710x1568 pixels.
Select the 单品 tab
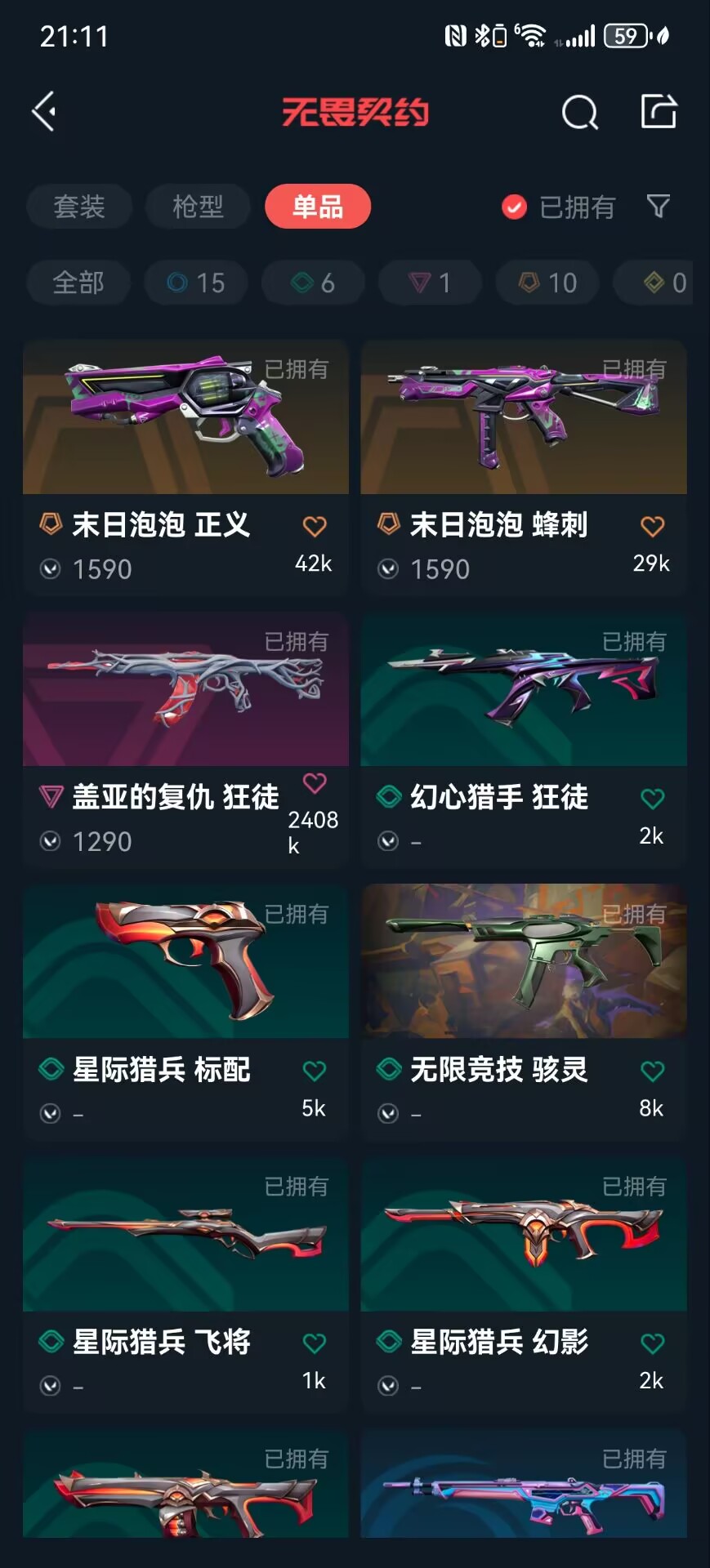coord(318,207)
